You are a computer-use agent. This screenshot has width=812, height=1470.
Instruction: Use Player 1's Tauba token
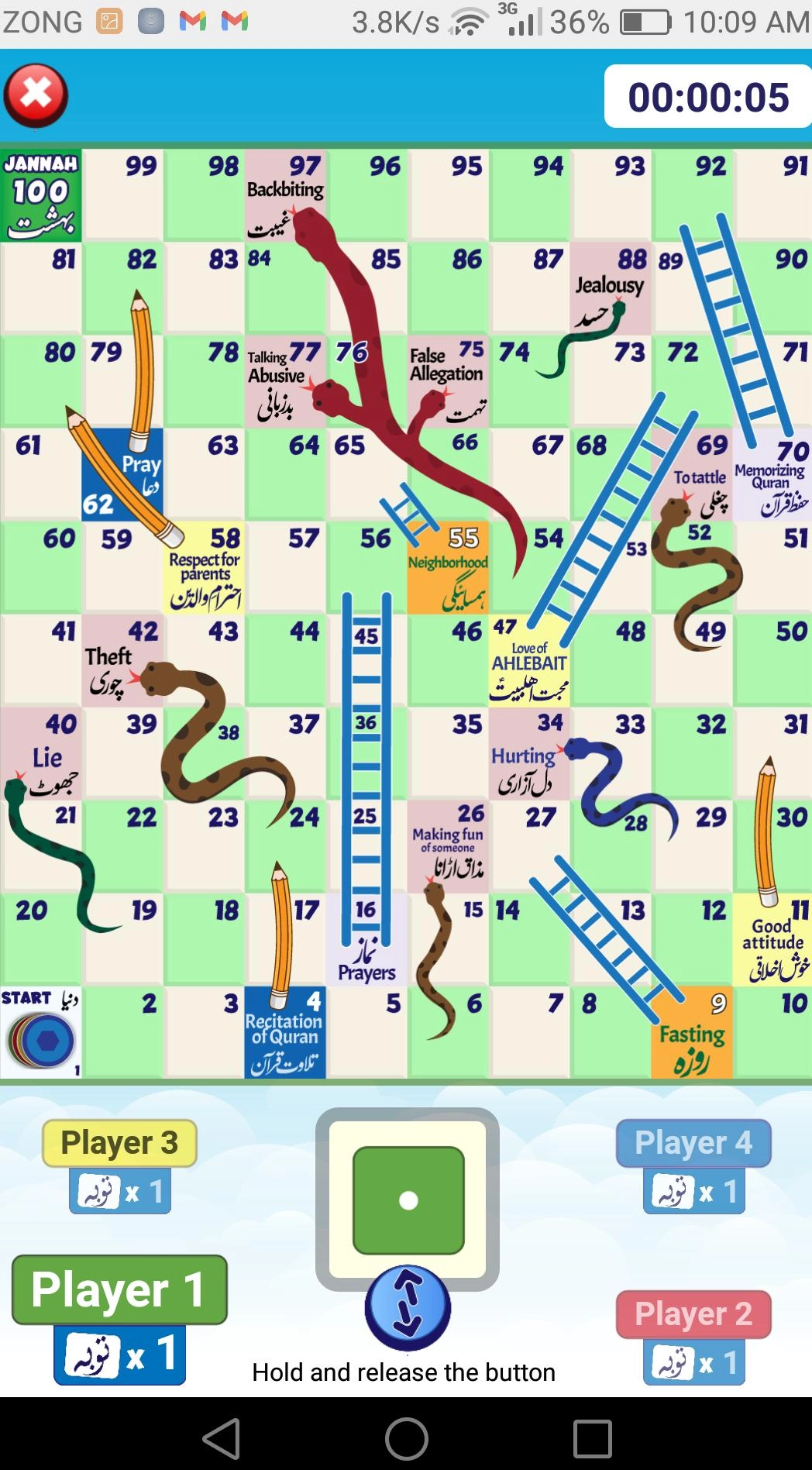pyautogui.click(x=119, y=1355)
